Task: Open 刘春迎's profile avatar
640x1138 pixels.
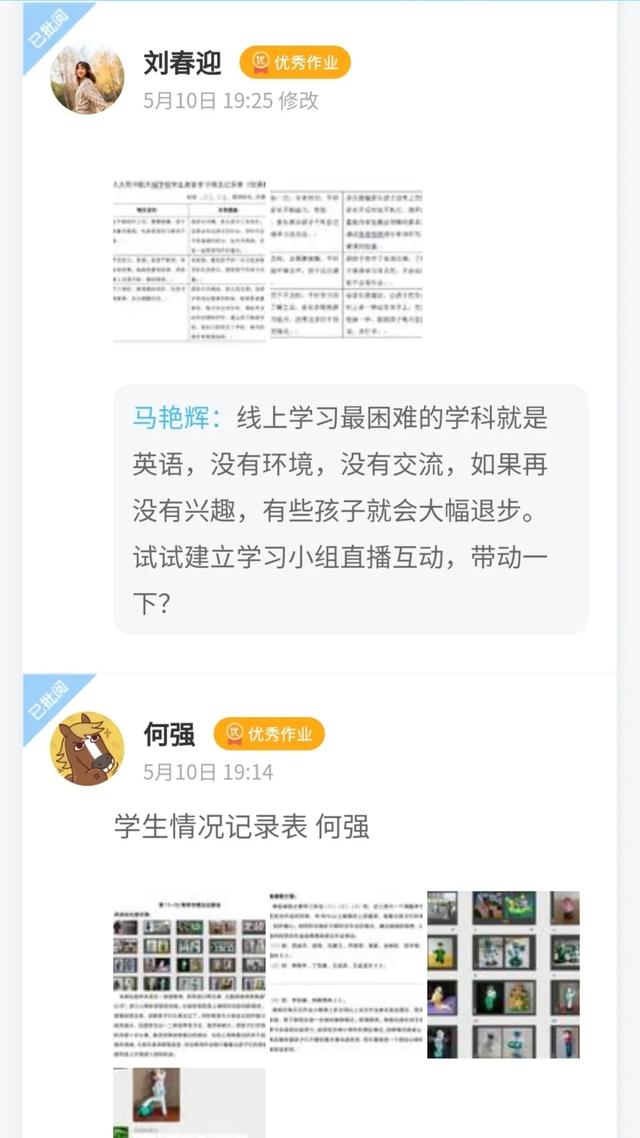Action: click(87, 79)
